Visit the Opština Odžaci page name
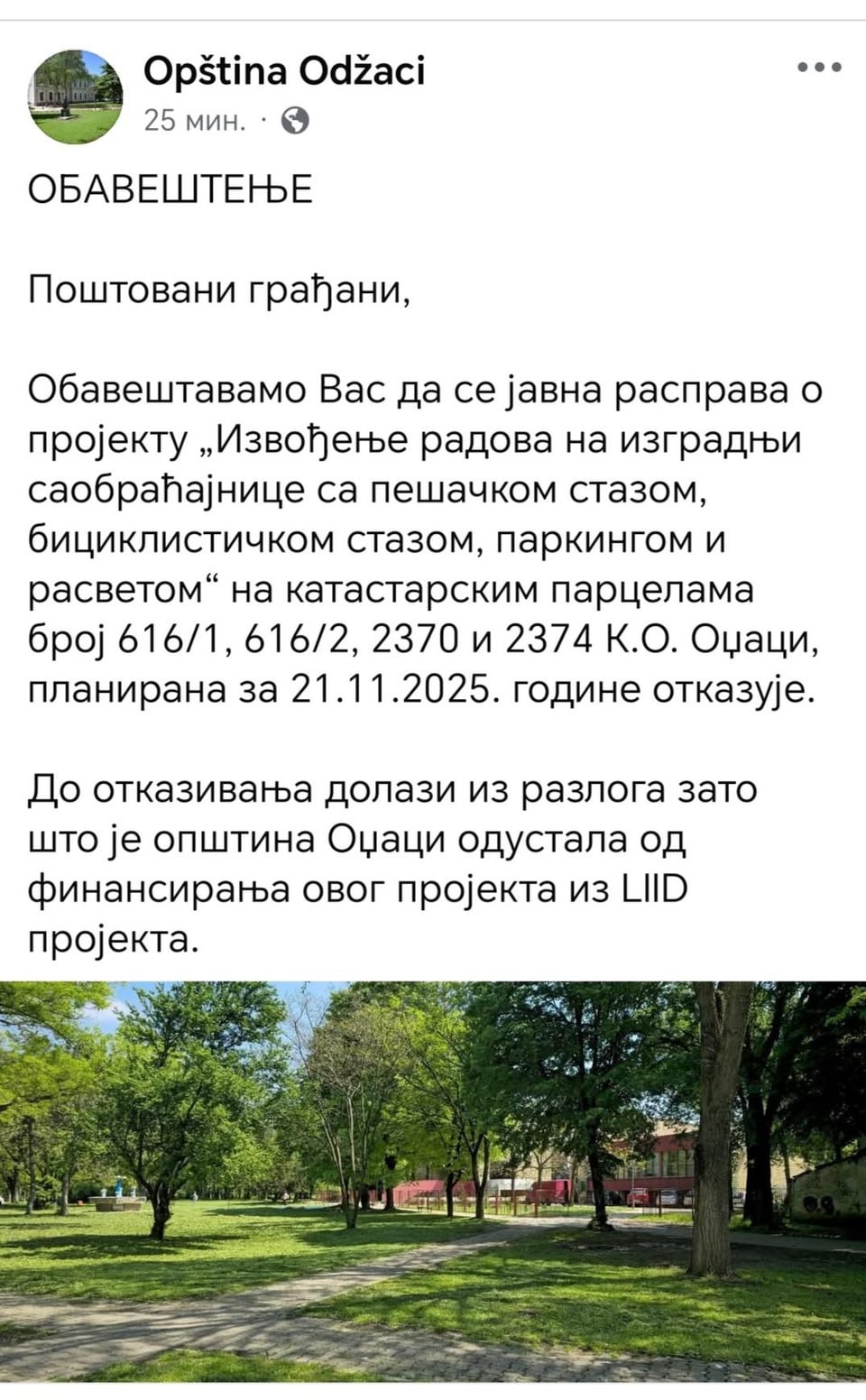The image size is (866, 1400). click(284, 70)
